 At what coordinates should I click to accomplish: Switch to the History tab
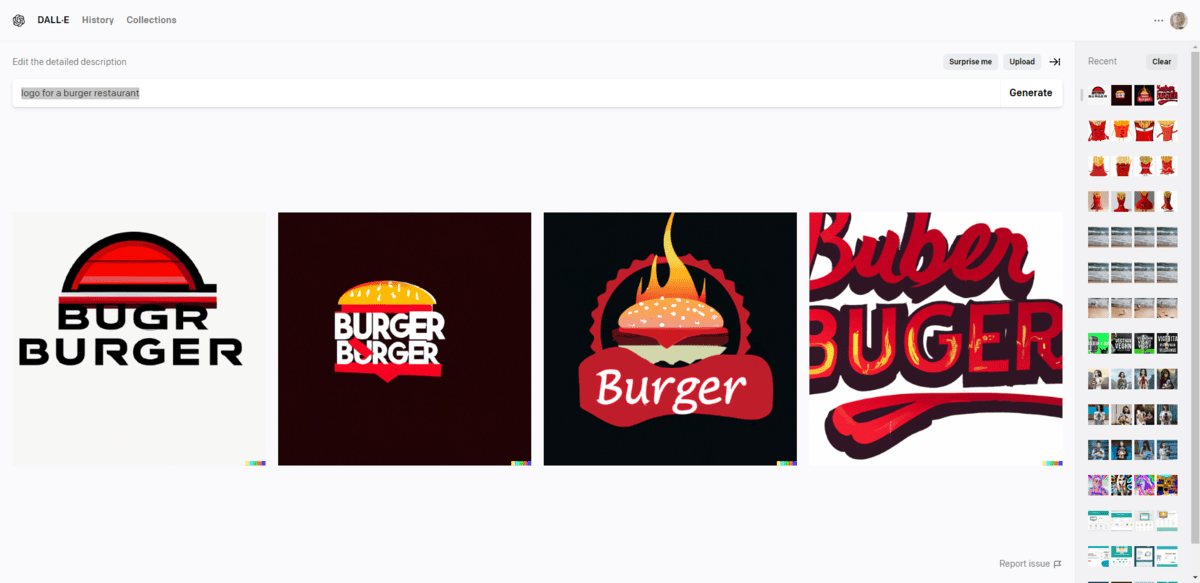97,20
